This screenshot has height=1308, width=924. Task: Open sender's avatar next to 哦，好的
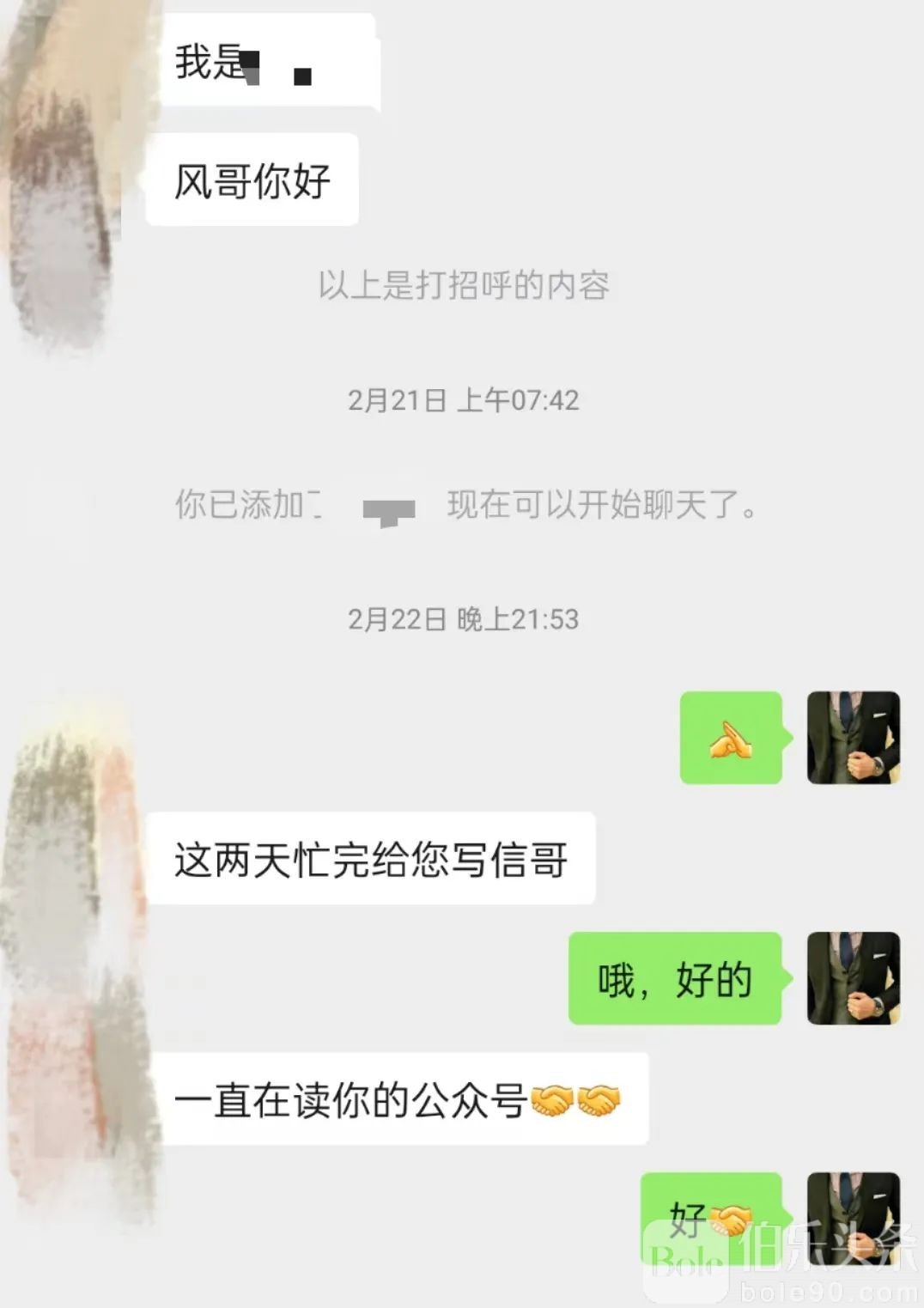pyautogui.click(x=853, y=978)
